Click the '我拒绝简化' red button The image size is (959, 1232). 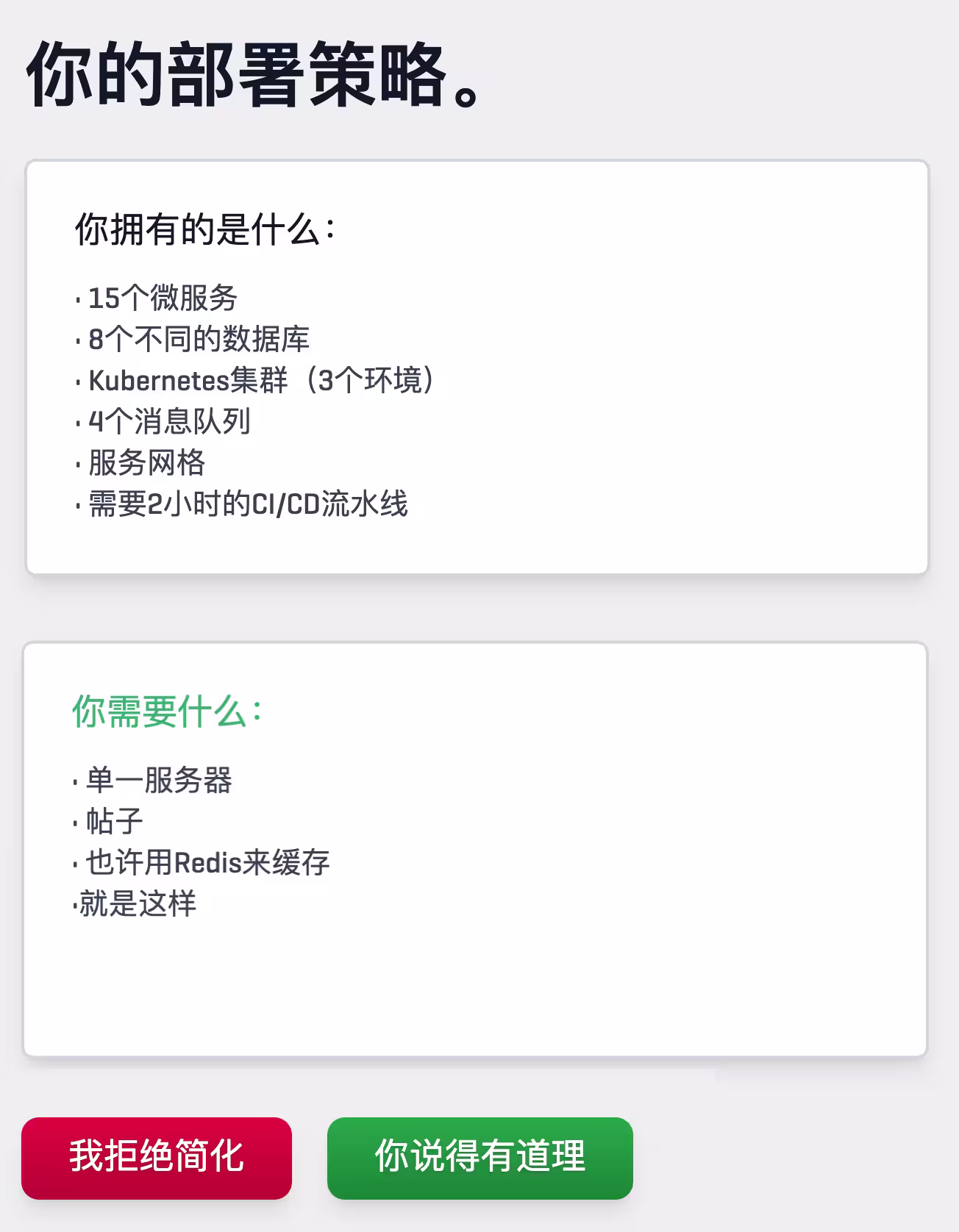coord(156,1158)
